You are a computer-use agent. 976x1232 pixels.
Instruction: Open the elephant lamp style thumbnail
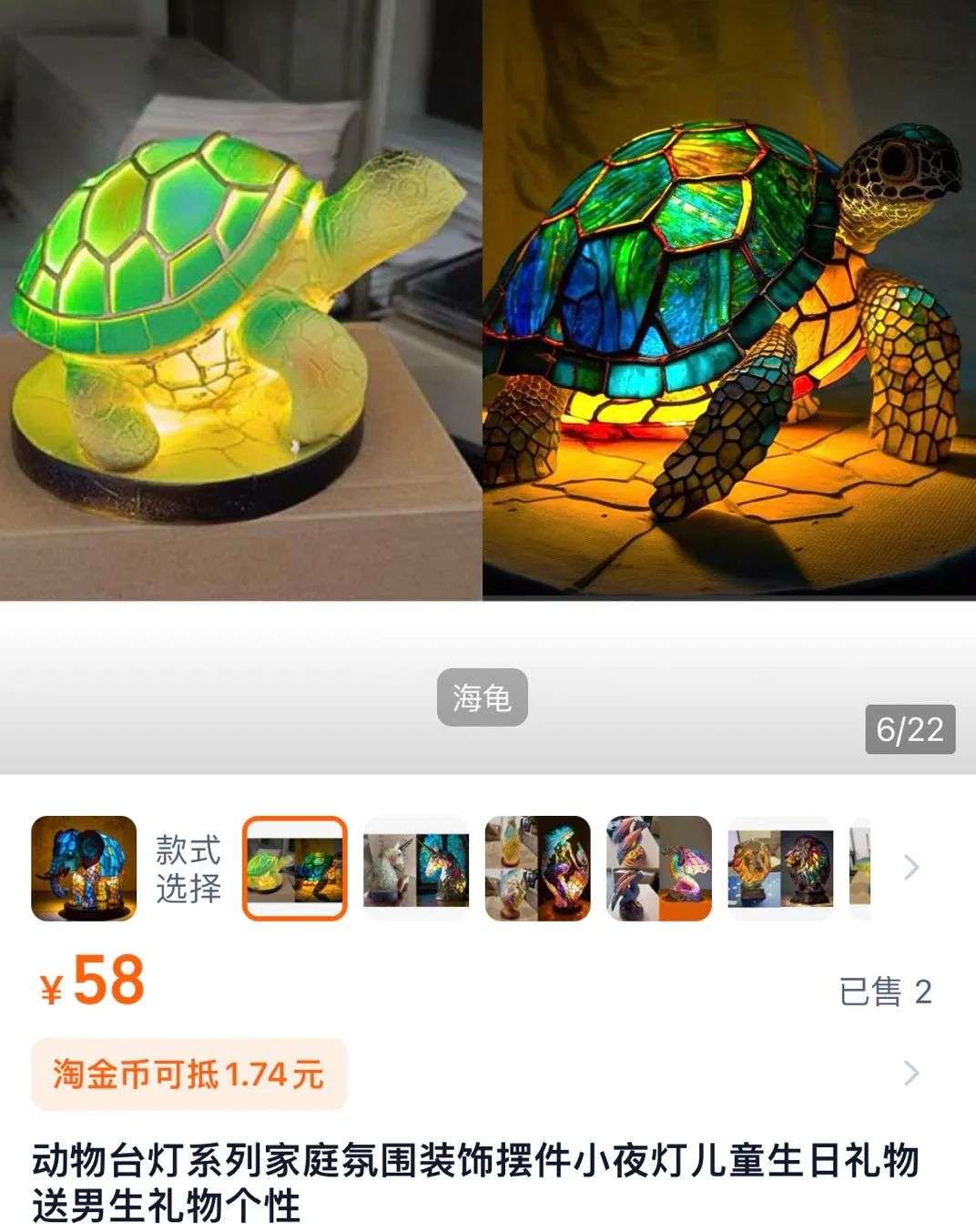84,868
